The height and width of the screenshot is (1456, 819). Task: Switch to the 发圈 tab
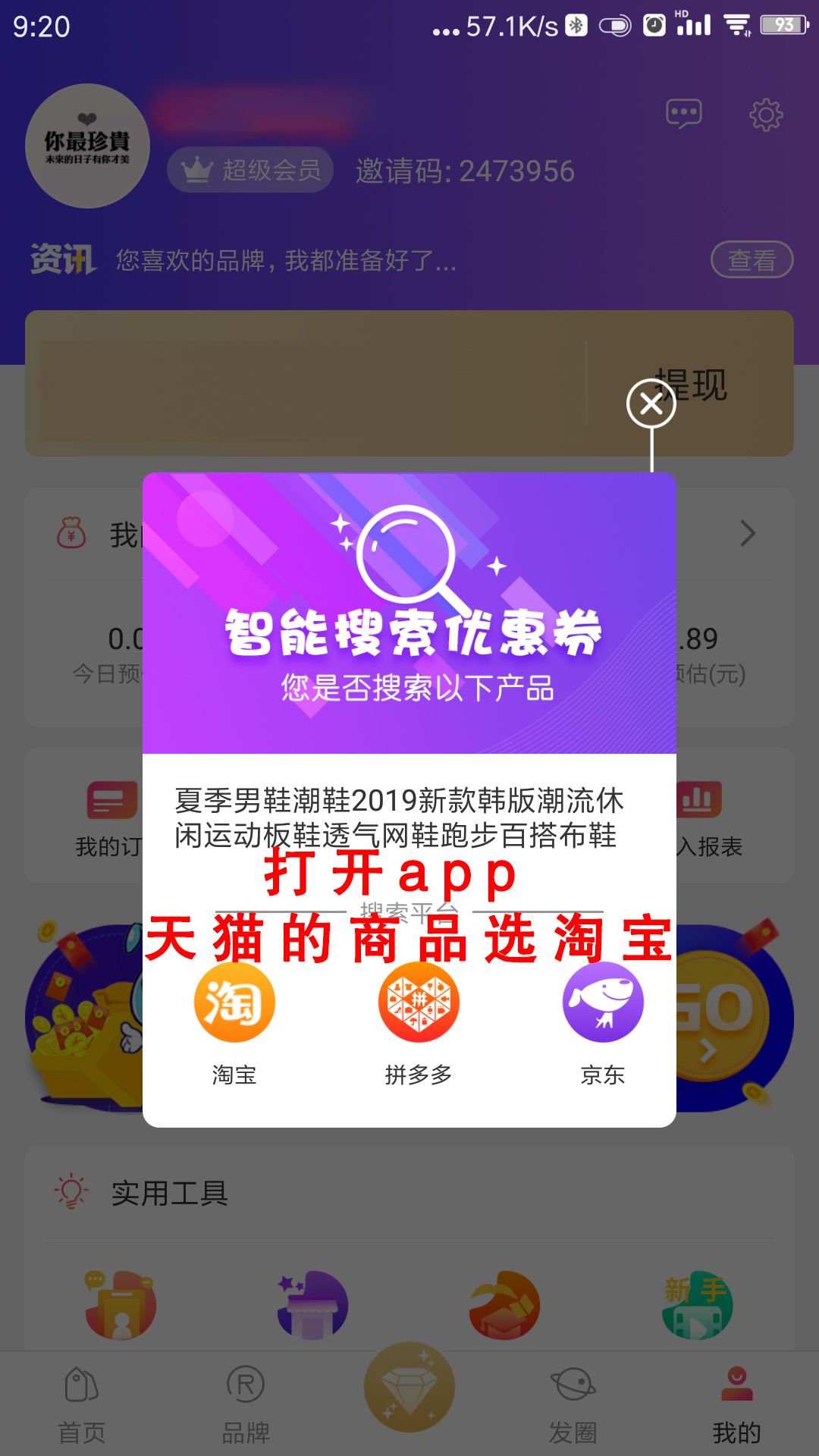click(x=573, y=1403)
